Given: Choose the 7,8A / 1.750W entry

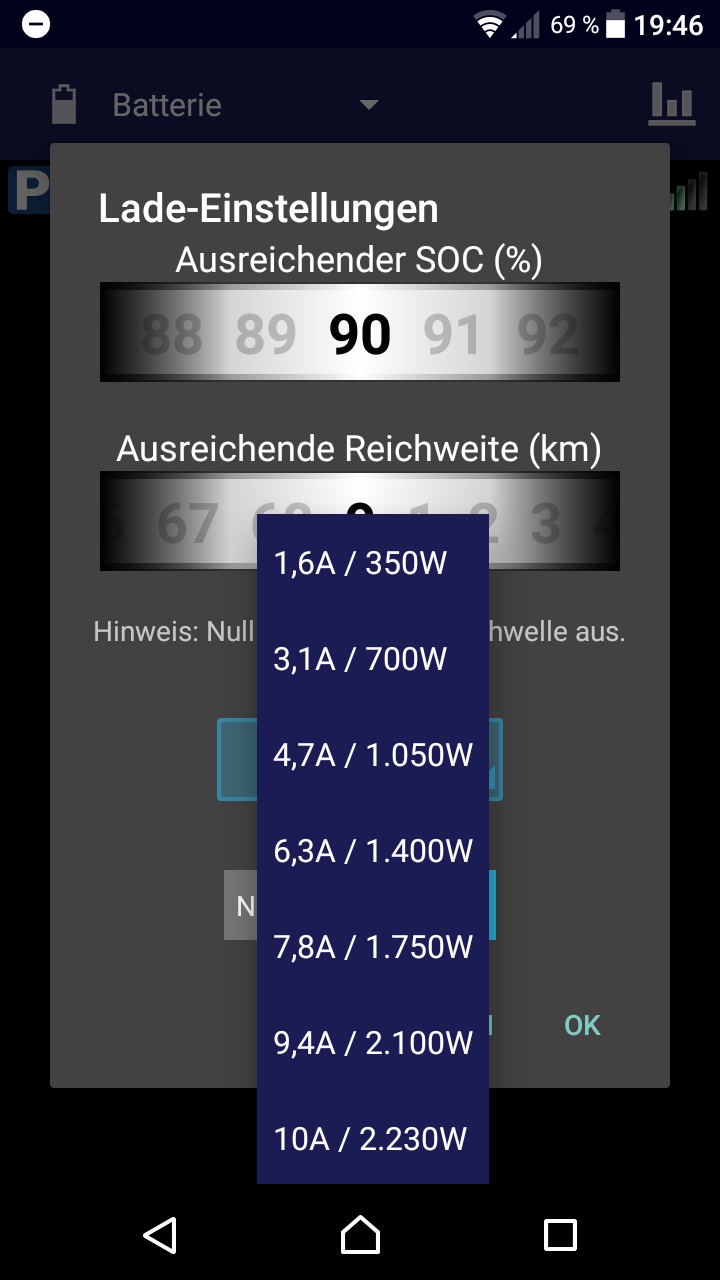Looking at the screenshot, I should [372, 947].
